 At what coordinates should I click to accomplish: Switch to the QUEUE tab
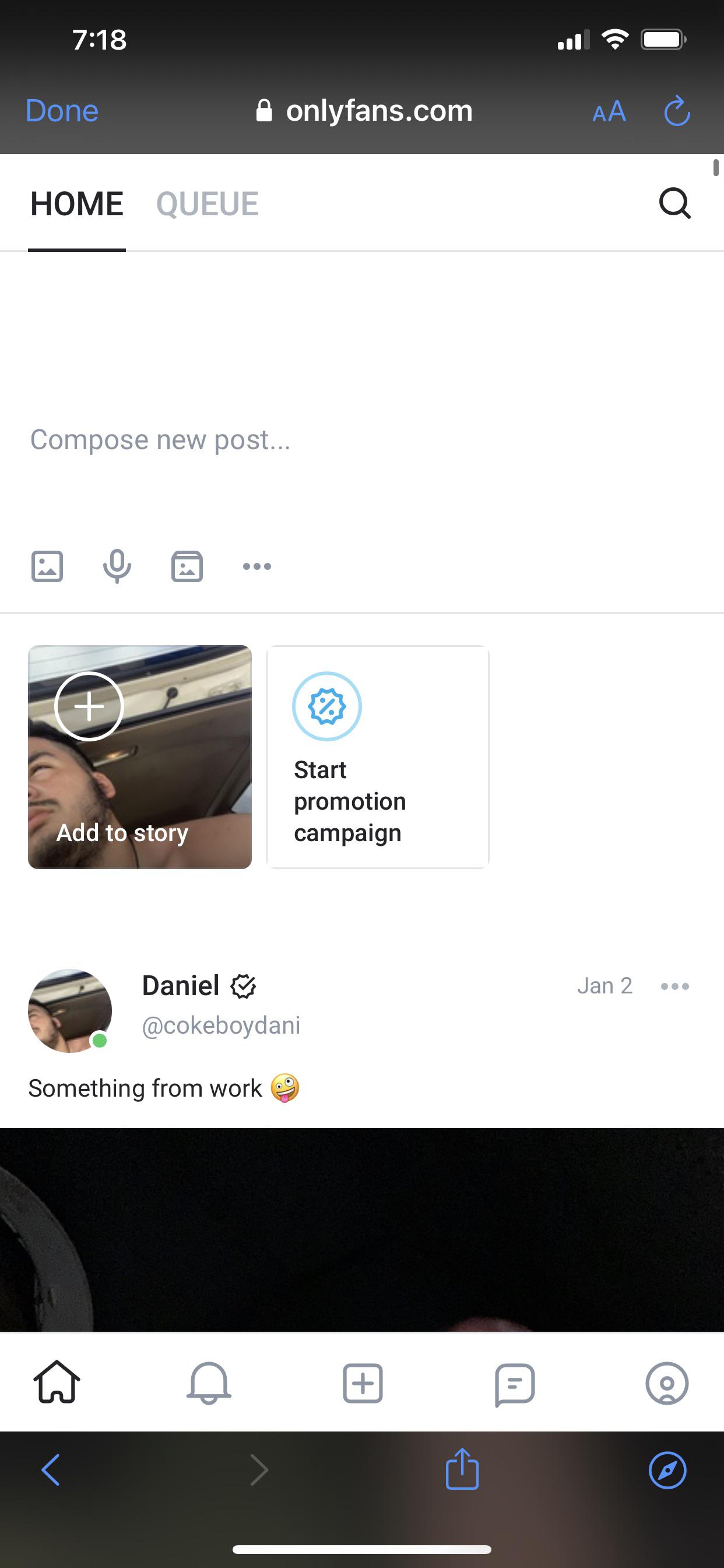pos(208,204)
